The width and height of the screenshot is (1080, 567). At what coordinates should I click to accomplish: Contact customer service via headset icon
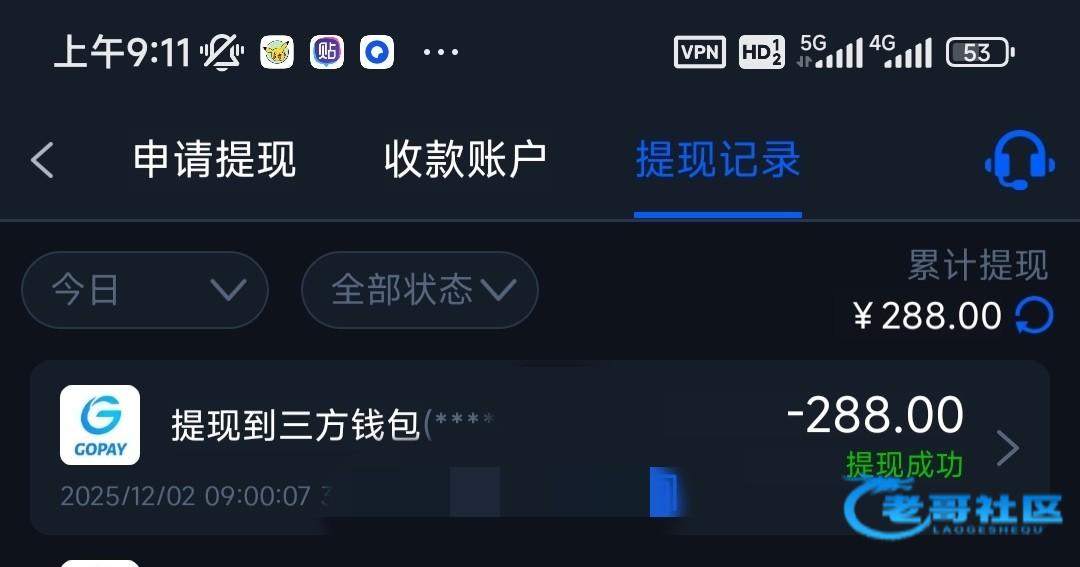tap(1019, 161)
